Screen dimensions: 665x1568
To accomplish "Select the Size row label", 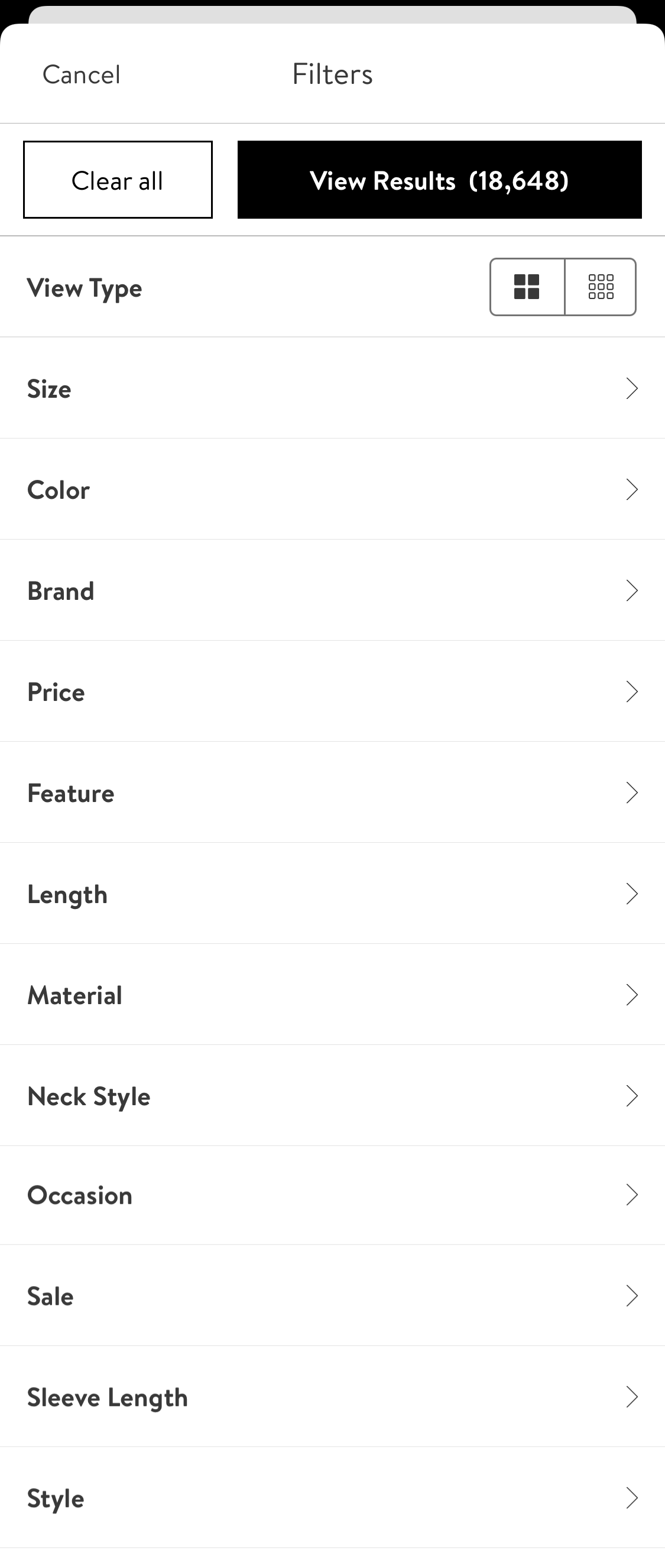I will point(48,388).
